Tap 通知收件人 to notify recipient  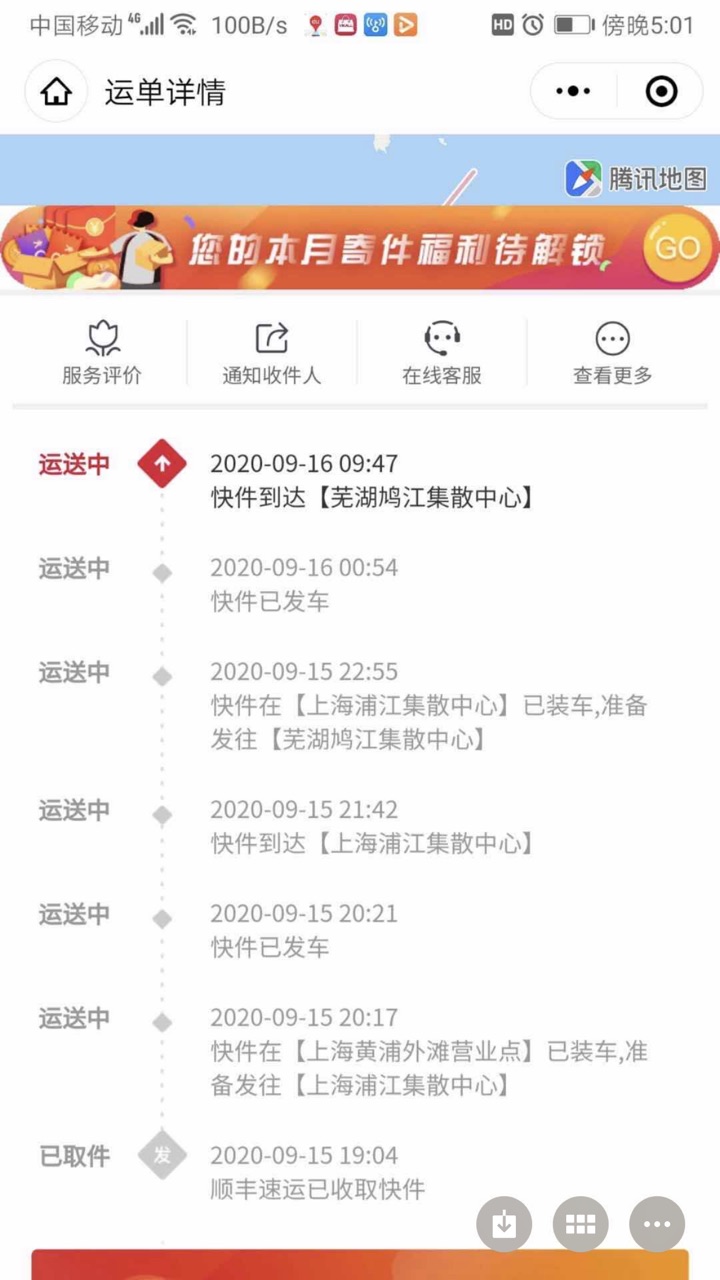tap(271, 354)
